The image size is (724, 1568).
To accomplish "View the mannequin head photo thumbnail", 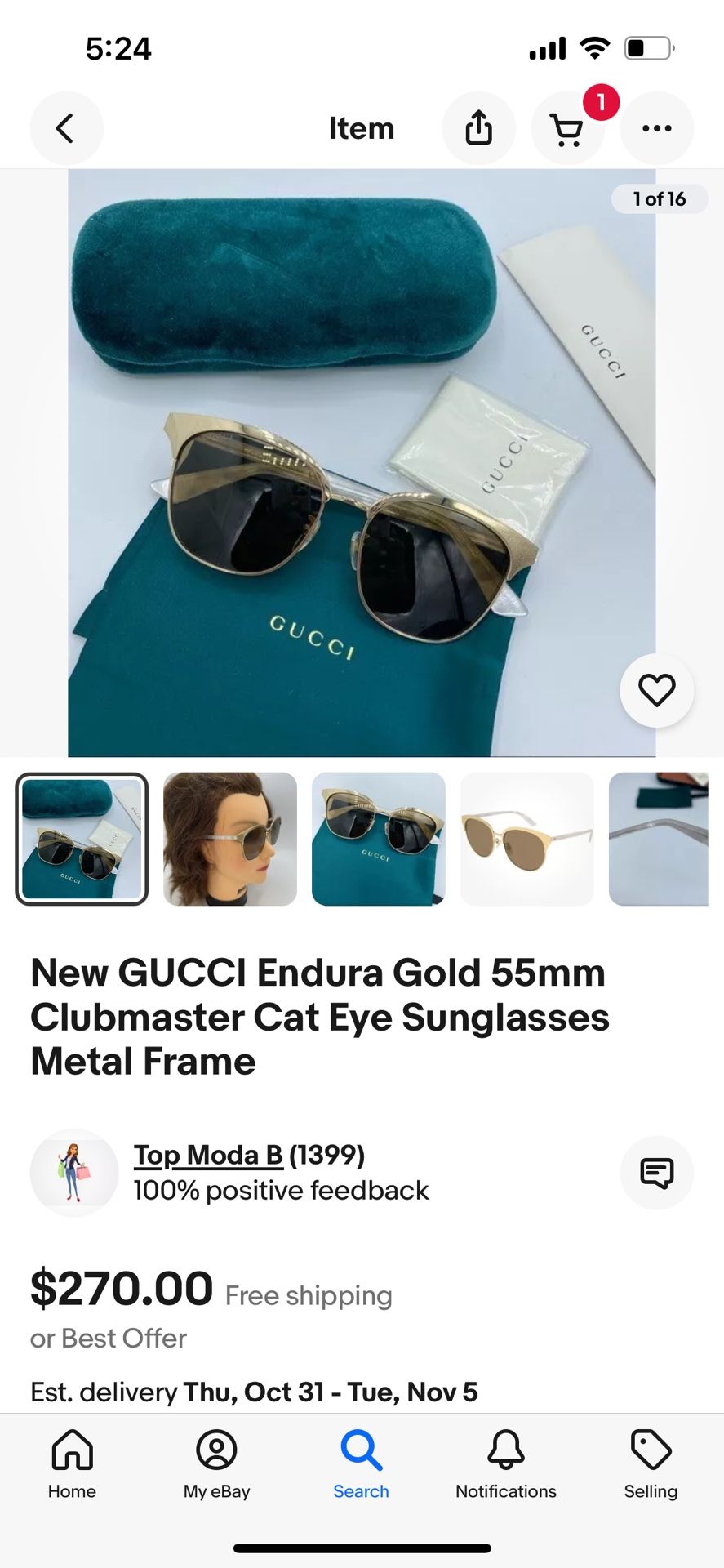I will (230, 839).
